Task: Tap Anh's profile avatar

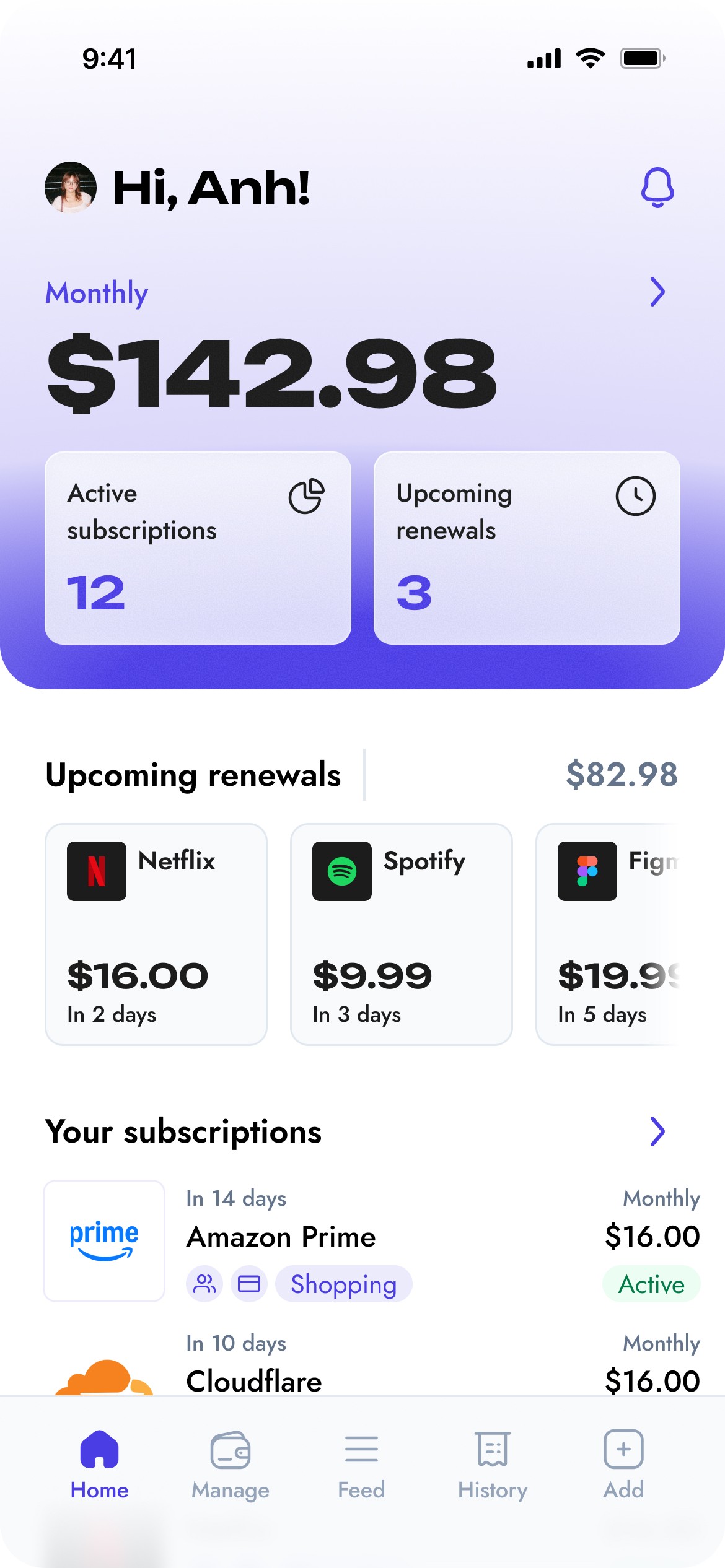Action: tap(71, 187)
